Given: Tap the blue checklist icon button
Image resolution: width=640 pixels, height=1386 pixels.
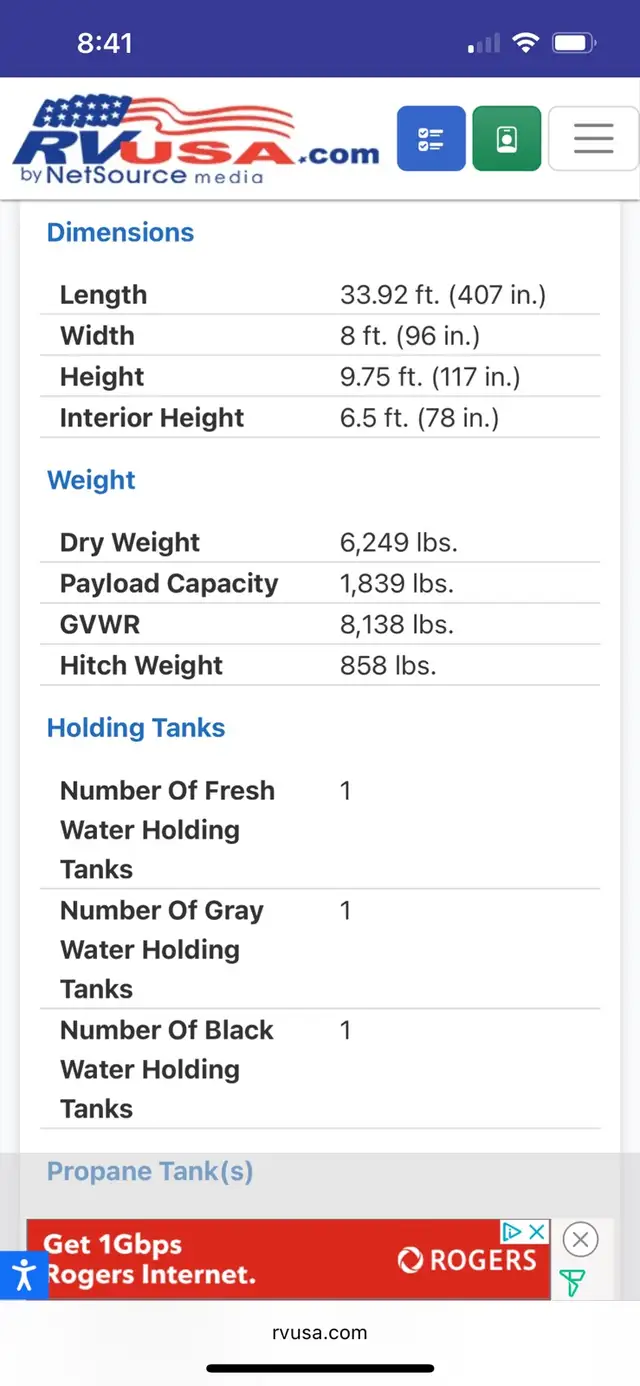Looking at the screenshot, I should (431, 138).
